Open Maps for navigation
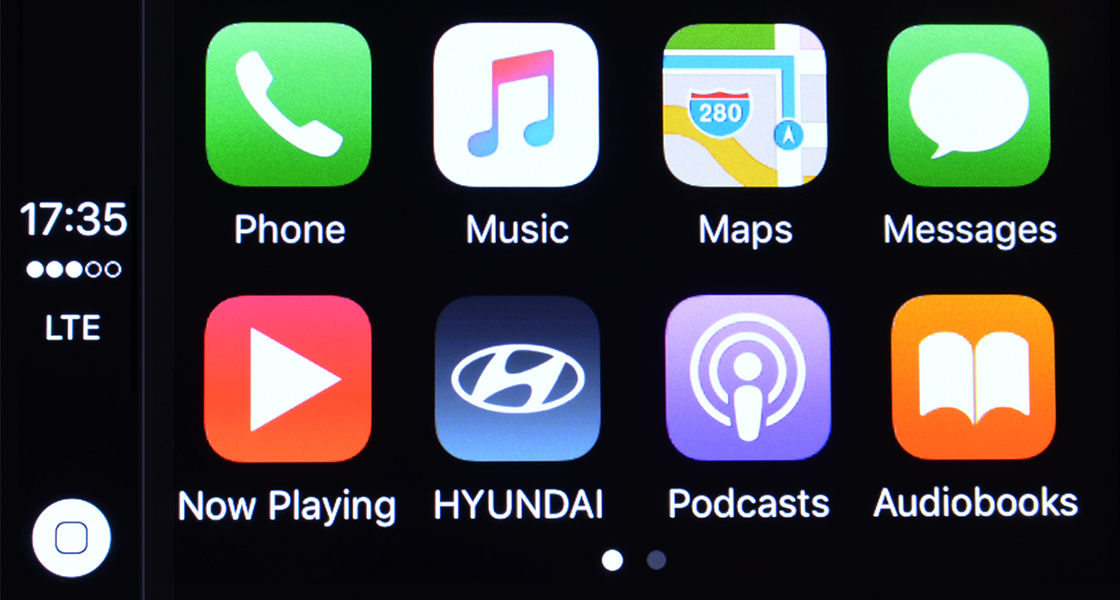 745,105
